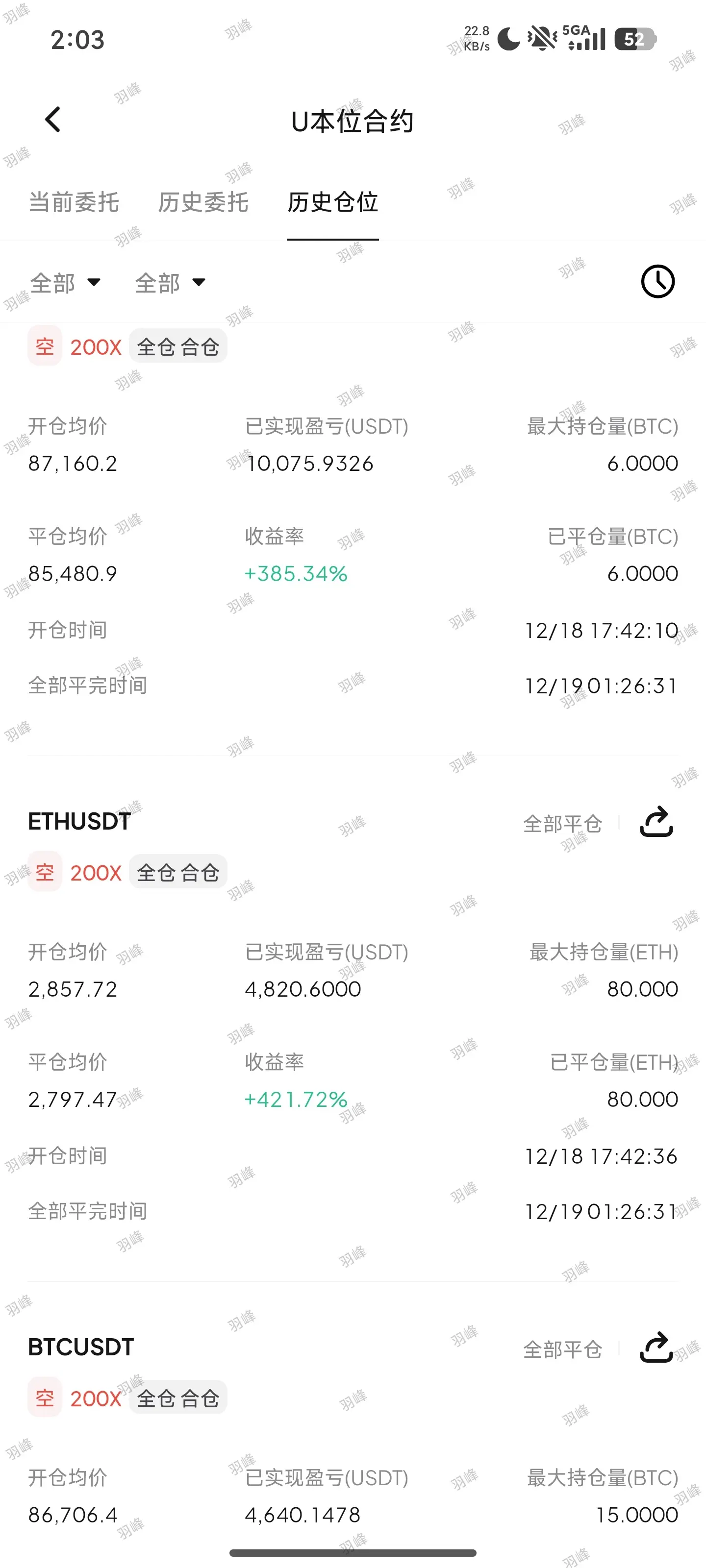706x1568 pixels.
Task: Go back from U本位合约 page
Action: click(x=53, y=119)
